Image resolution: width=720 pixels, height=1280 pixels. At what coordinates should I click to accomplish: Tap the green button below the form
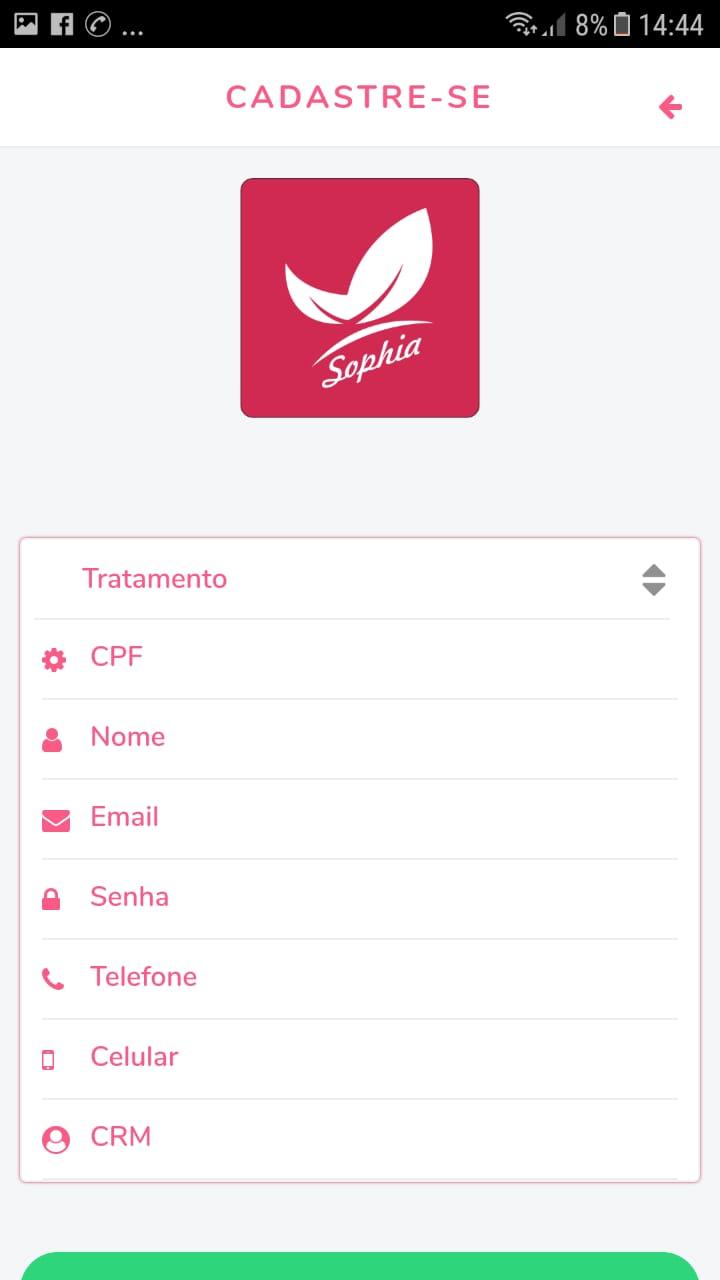point(360,1266)
